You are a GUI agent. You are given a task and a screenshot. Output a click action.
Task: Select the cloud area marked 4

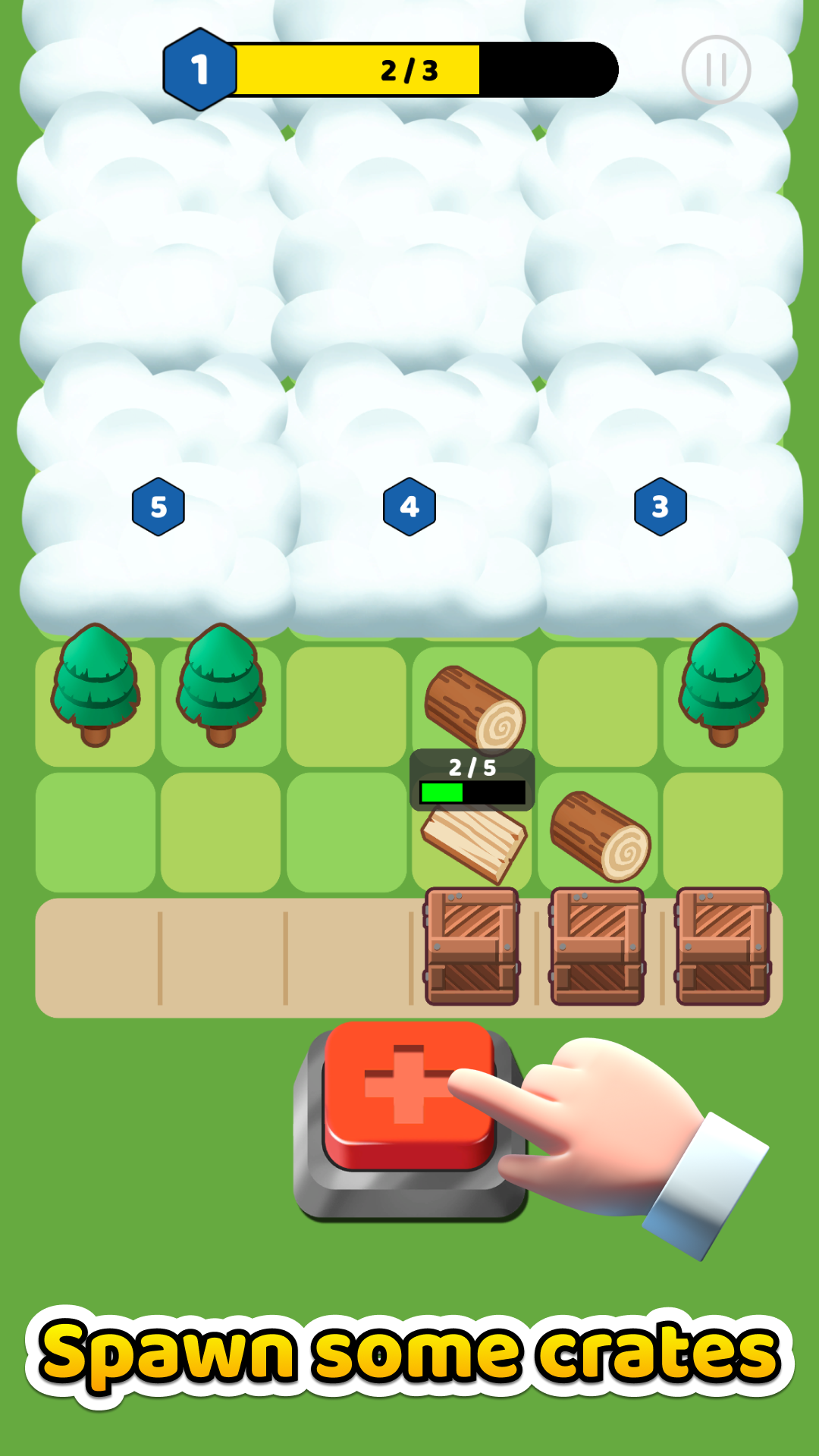[x=409, y=507]
